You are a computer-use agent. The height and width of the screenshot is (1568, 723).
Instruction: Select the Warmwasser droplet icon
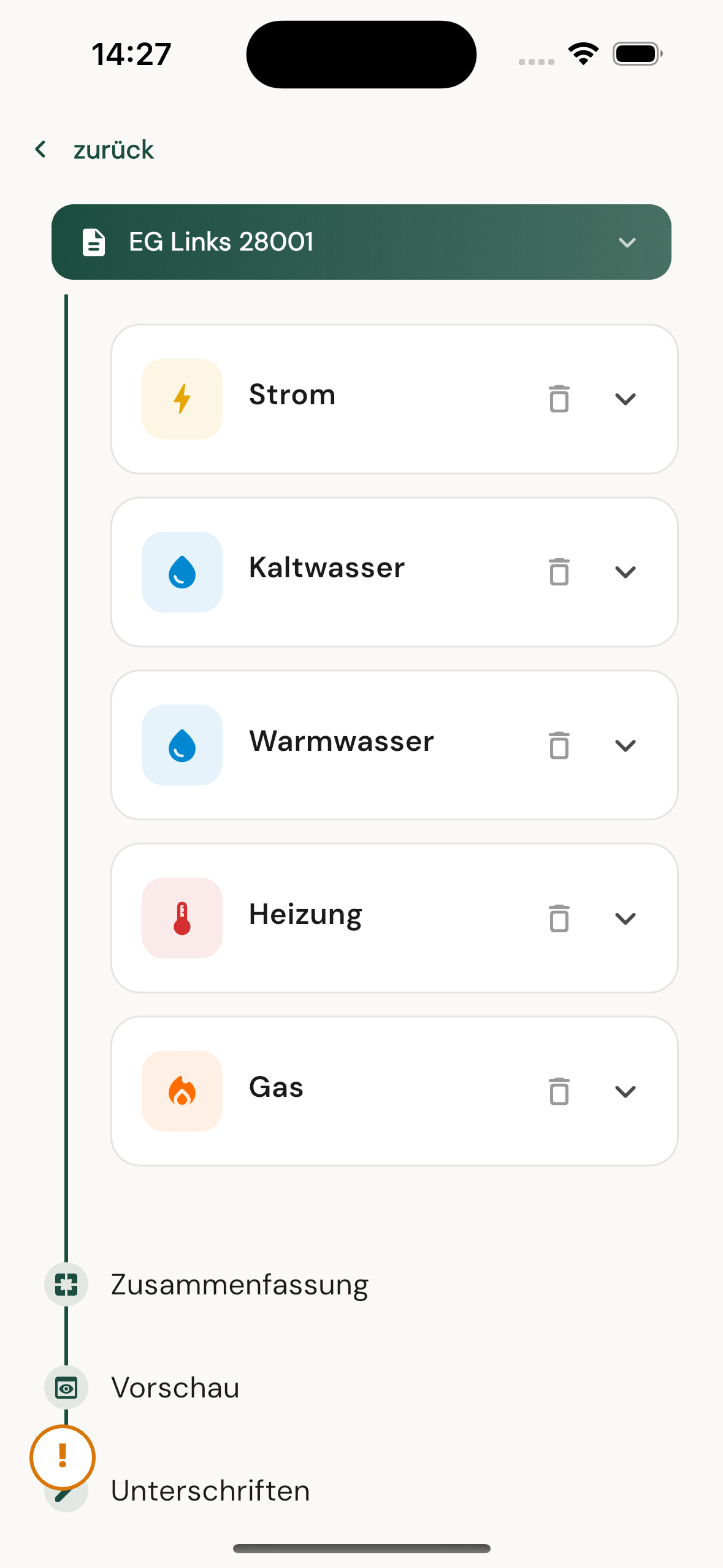182,745
